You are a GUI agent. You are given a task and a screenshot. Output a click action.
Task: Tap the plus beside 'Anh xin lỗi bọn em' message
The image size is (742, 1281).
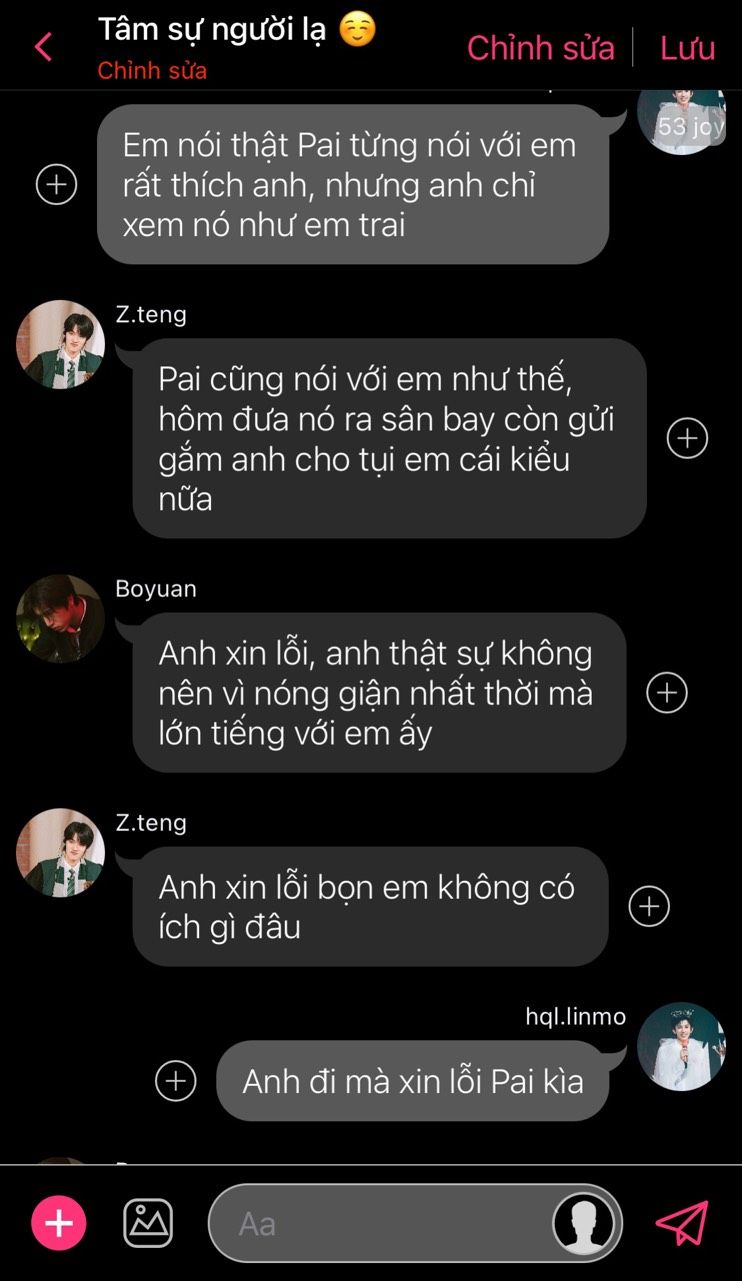649,906
